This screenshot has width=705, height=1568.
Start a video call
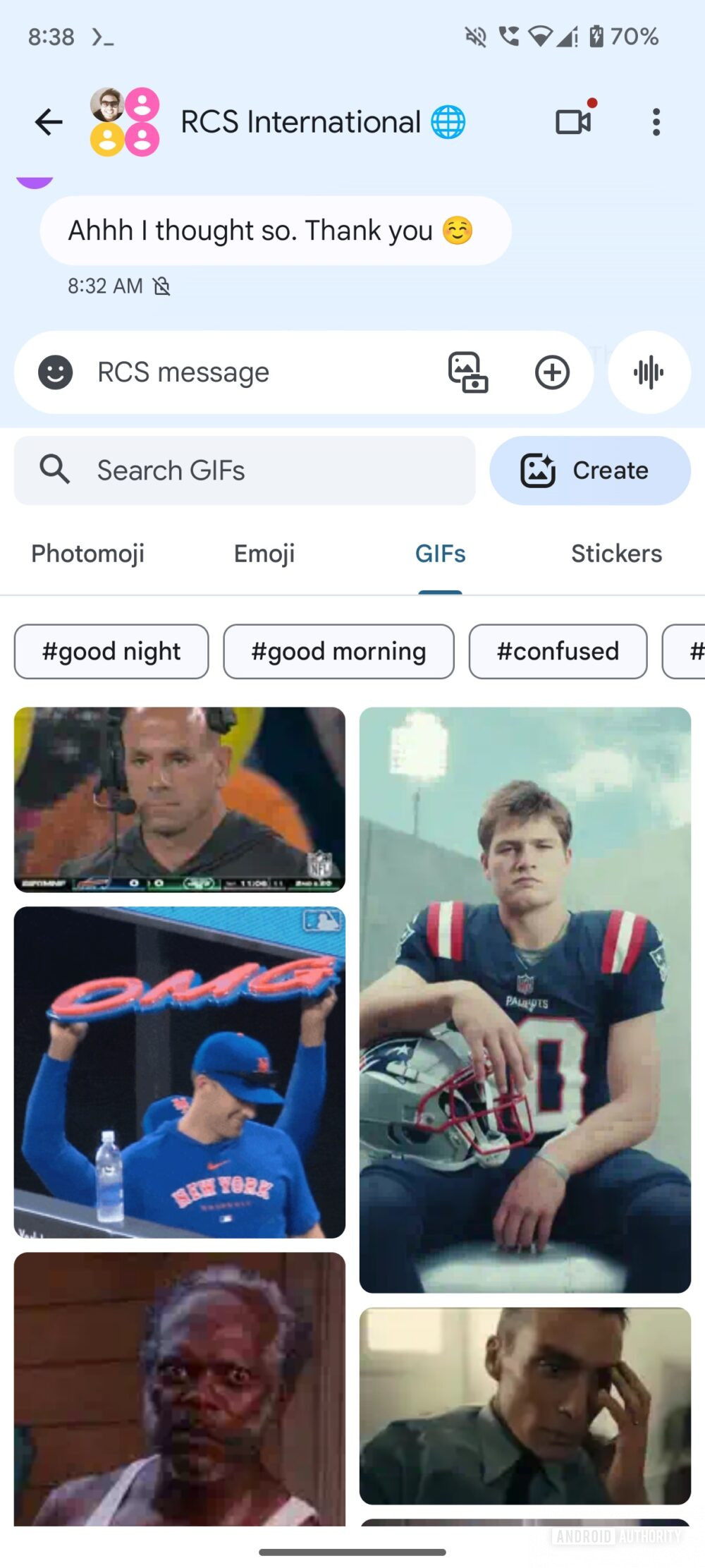coord(572,121)
